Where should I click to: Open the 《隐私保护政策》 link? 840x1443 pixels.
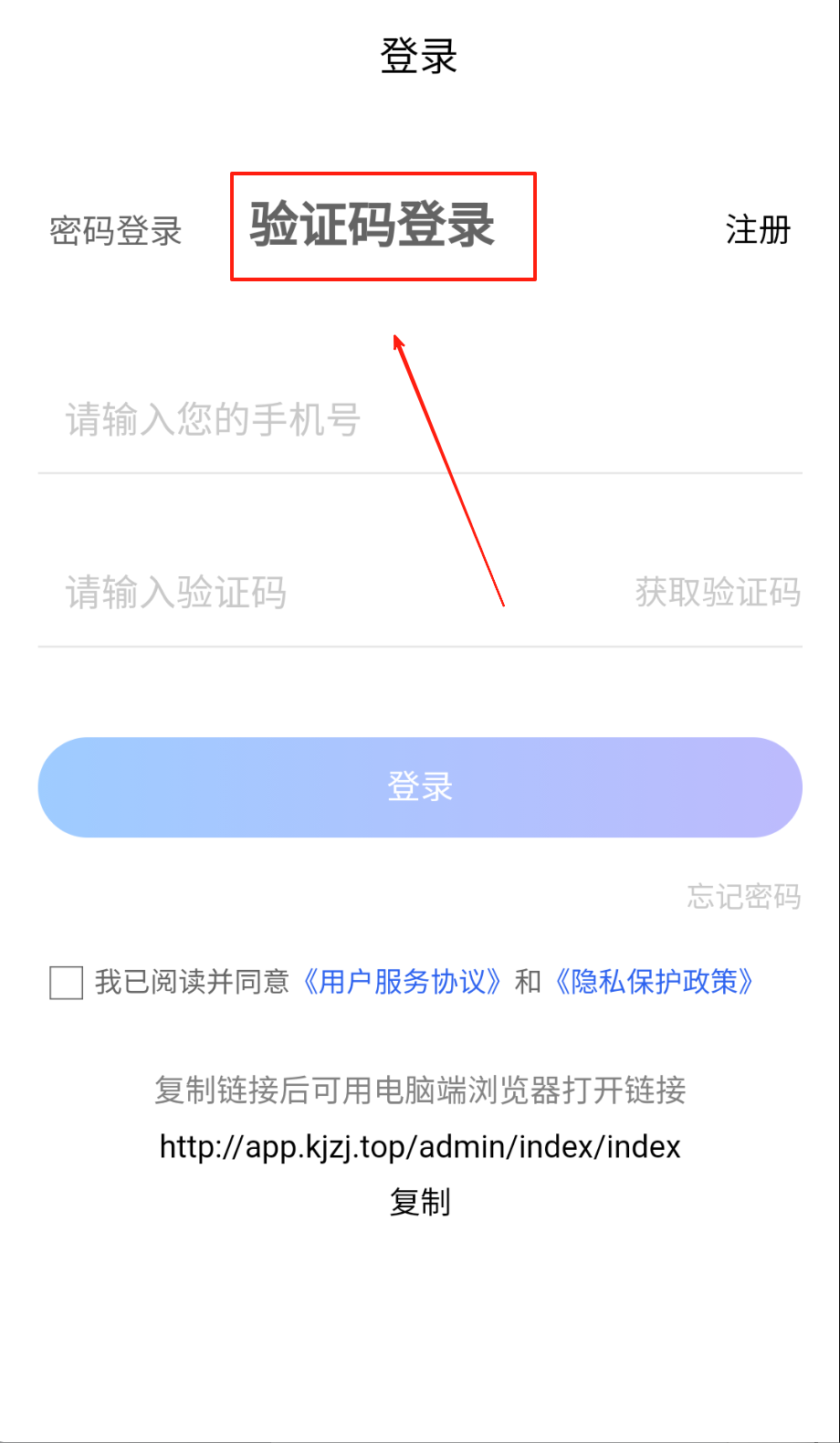[x=655, y=982]
